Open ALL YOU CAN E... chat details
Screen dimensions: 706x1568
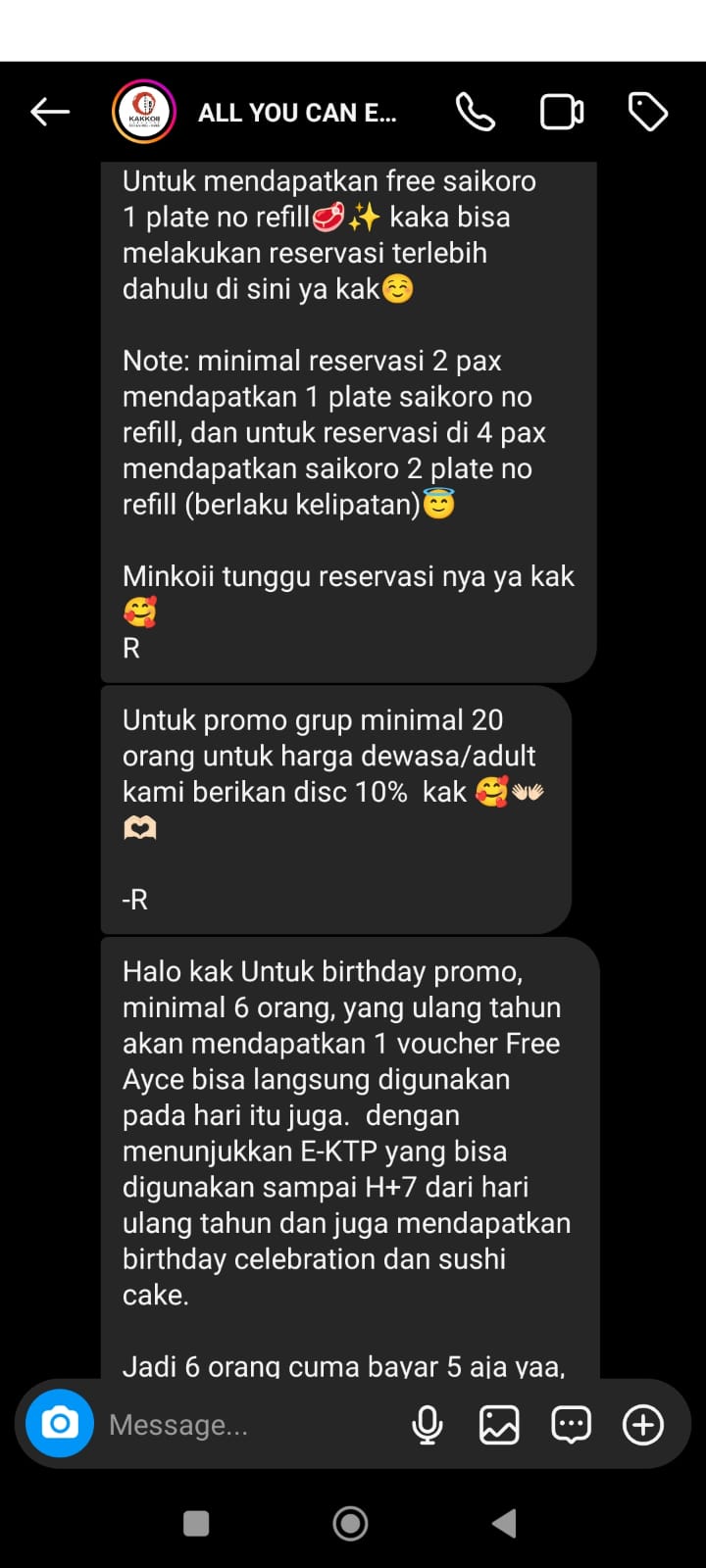(297, 113)
